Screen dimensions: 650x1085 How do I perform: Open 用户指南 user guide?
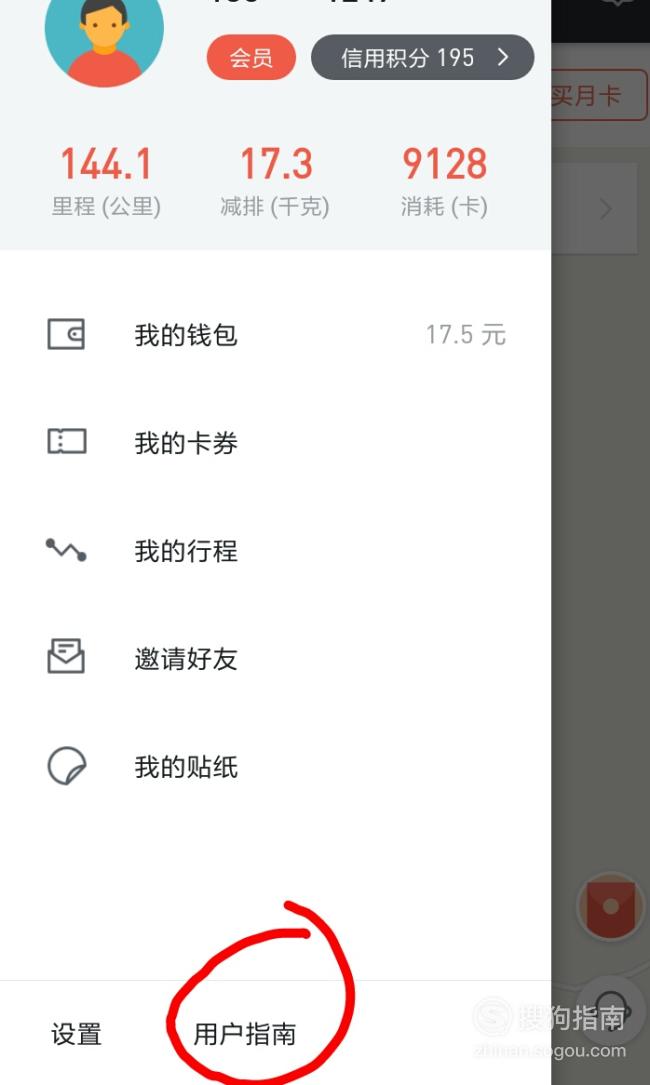(x=244, y=1034)
